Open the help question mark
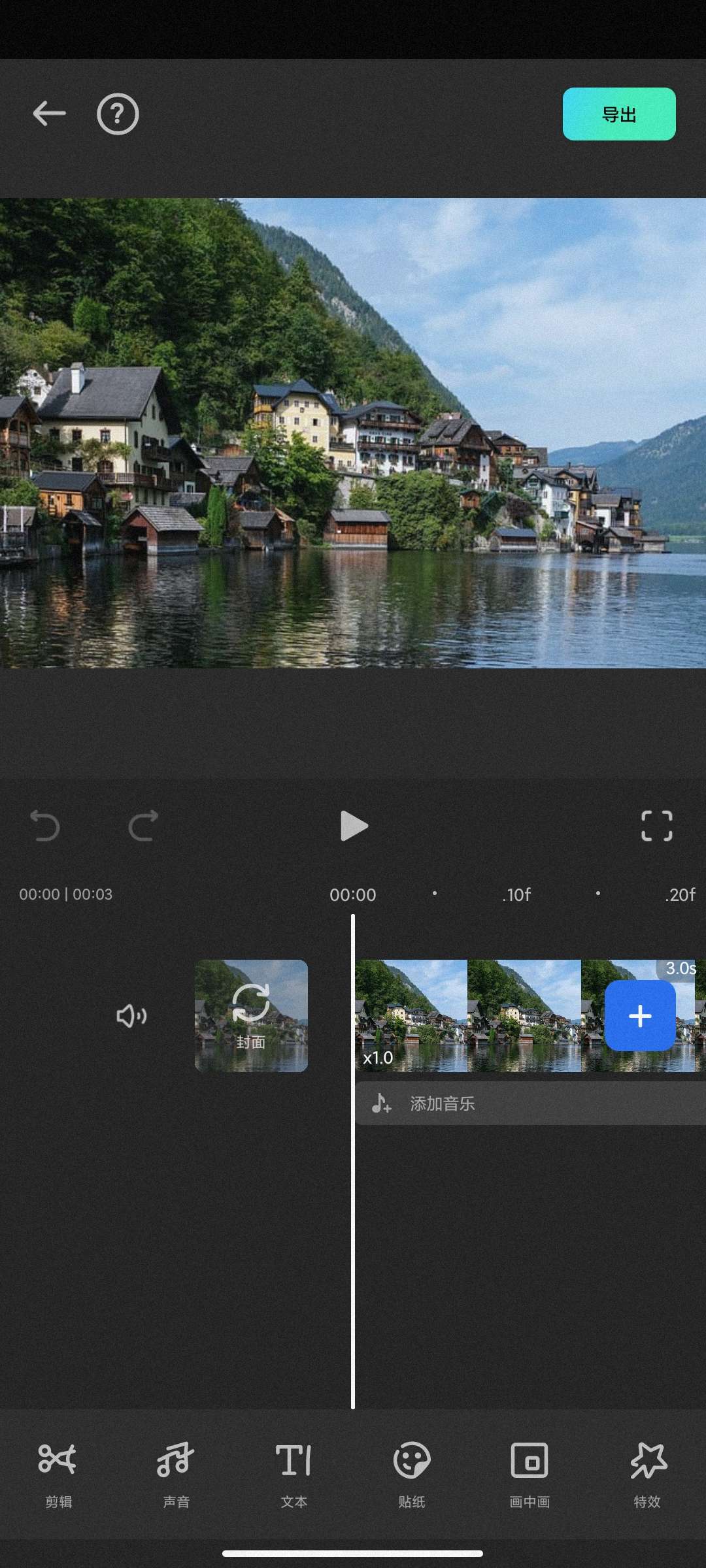Viewport: 706px width, 1568px height. click(118, 114)
